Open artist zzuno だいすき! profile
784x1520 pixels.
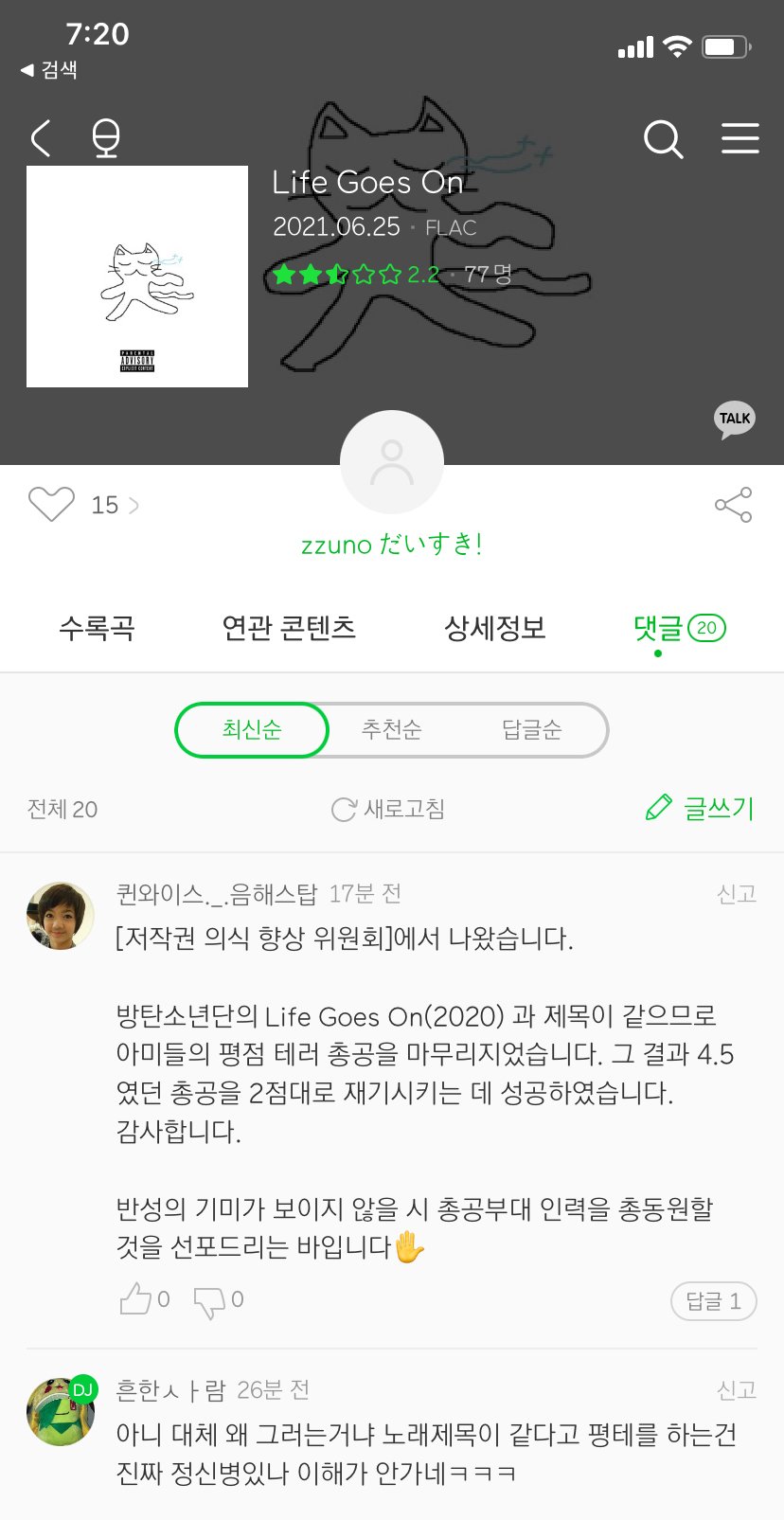391,545
